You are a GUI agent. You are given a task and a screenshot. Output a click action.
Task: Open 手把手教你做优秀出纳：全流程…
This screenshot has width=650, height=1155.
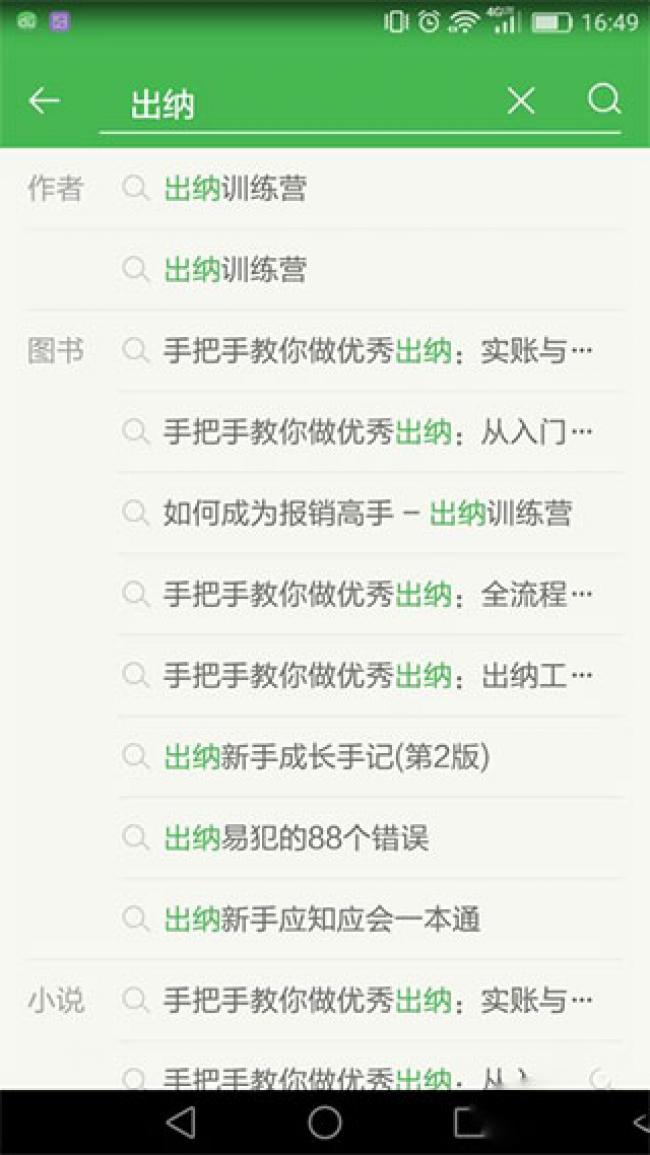(371, 594)
